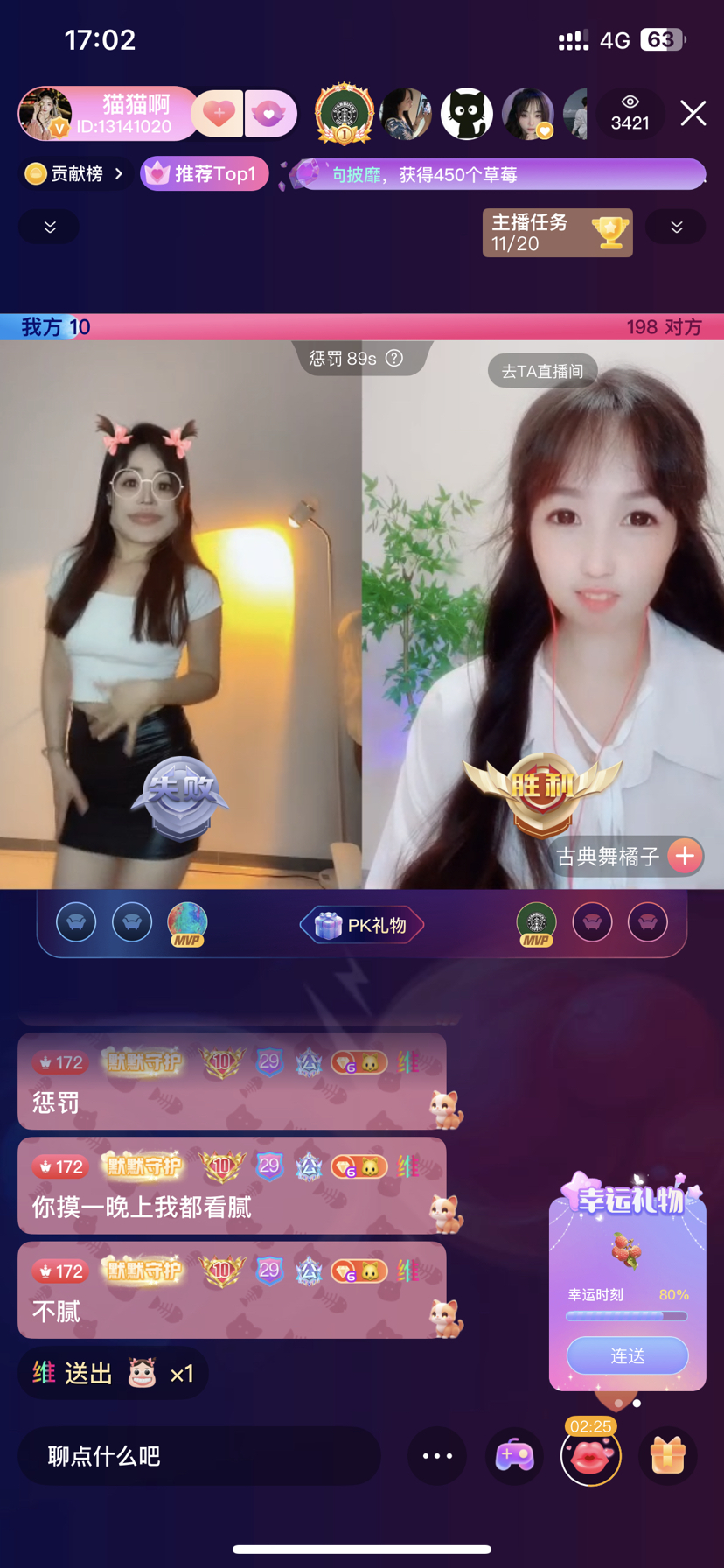
Task: Open 推荐Top1 badge
Action: 205,173
